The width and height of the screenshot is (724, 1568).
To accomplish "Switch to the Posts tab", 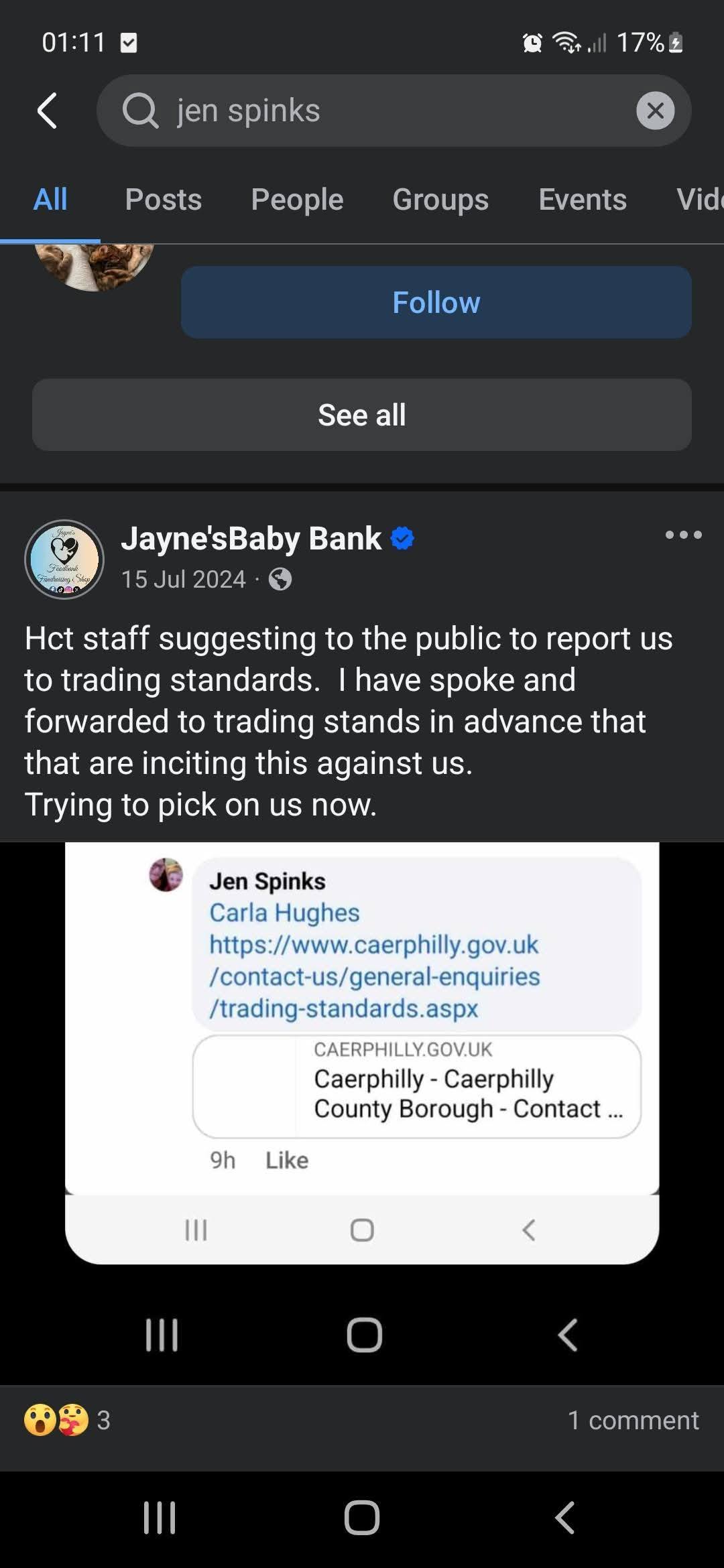I will tap(163, 200).
